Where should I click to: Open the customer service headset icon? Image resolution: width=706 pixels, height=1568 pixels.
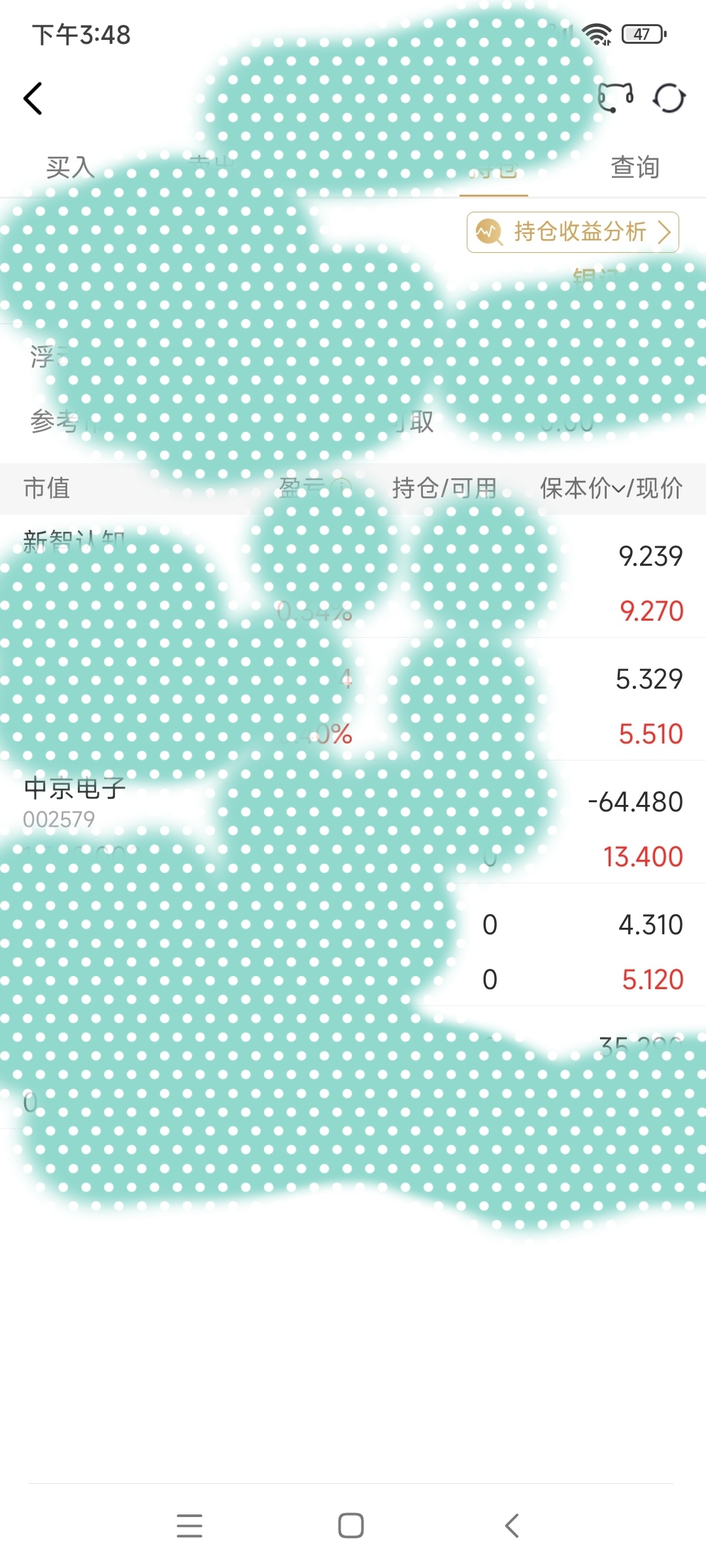coord(616,99)
